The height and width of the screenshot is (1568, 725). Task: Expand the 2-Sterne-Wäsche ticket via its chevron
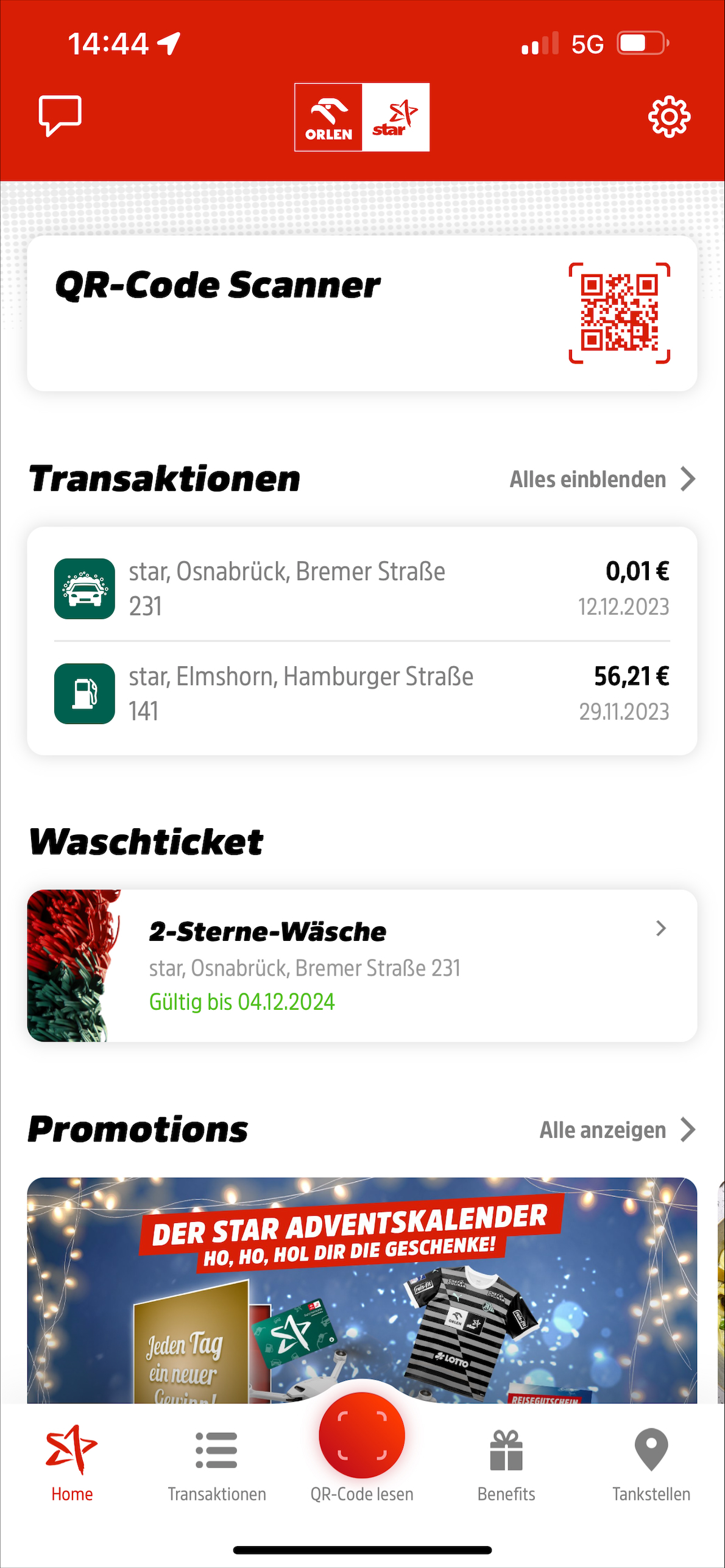tap(662, 929)
